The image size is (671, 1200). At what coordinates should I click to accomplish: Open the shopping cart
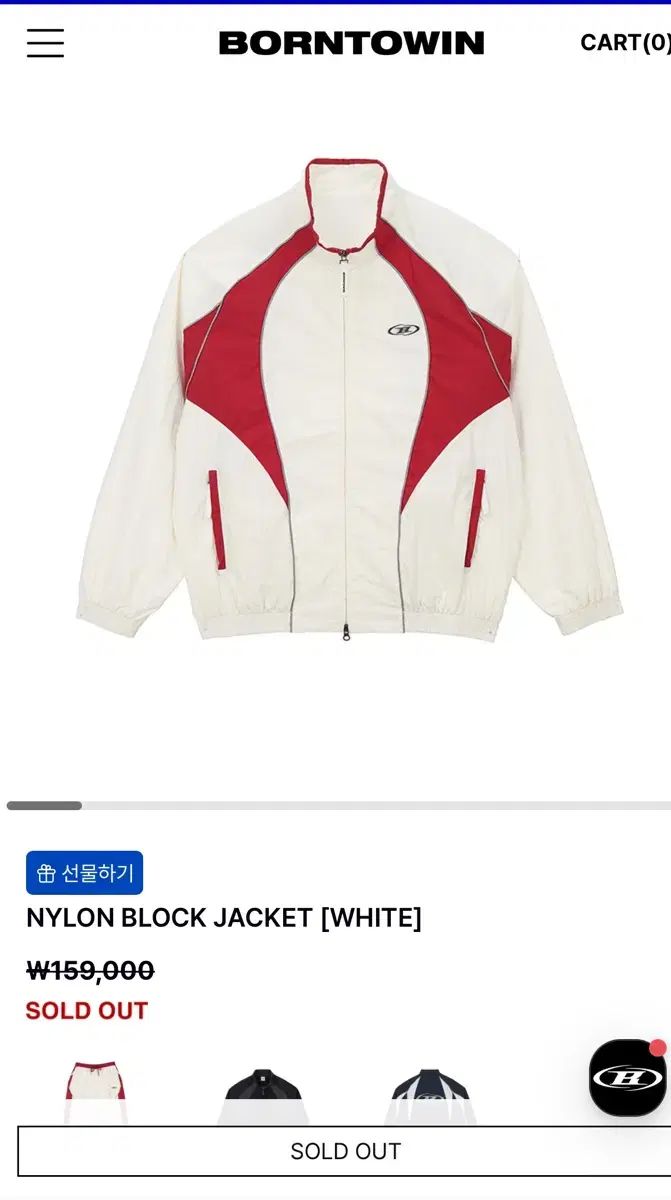[625, 43]
